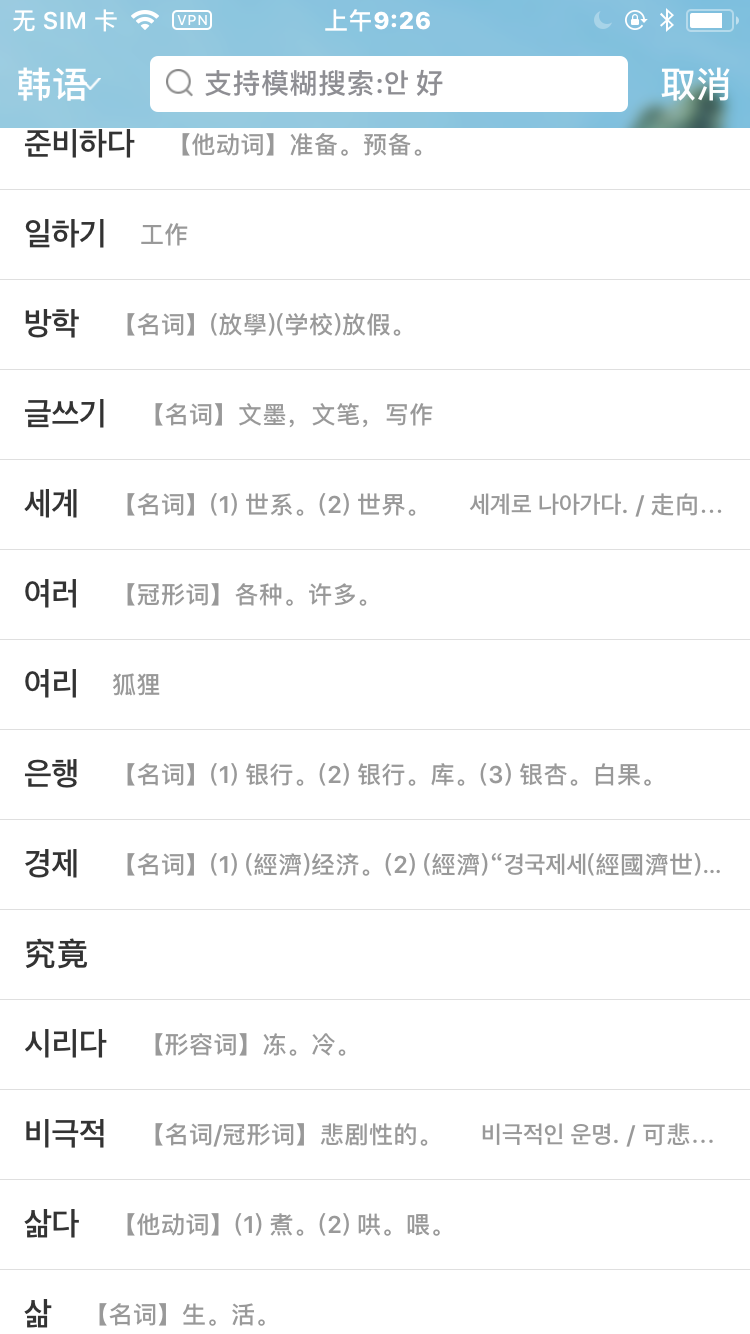View the 은행 dictionary entry
750x1334 pixels.
tap(375, 775)
